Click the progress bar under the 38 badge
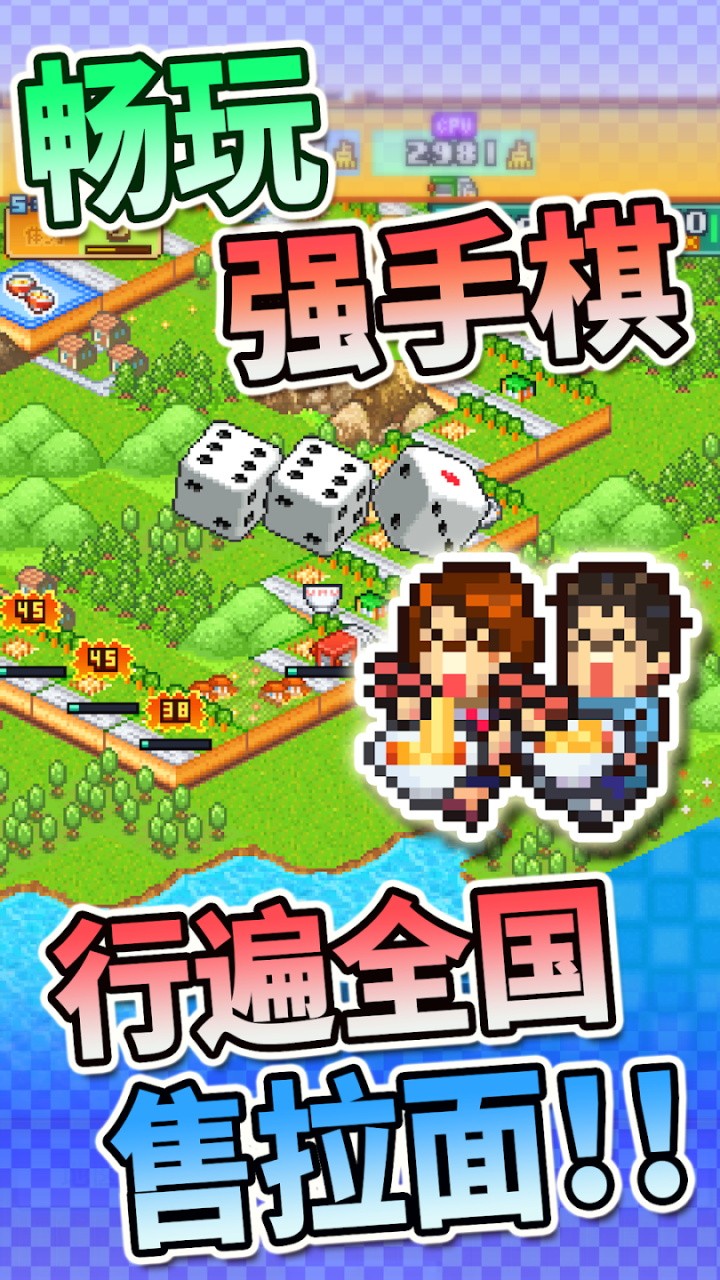 [175, 742]
